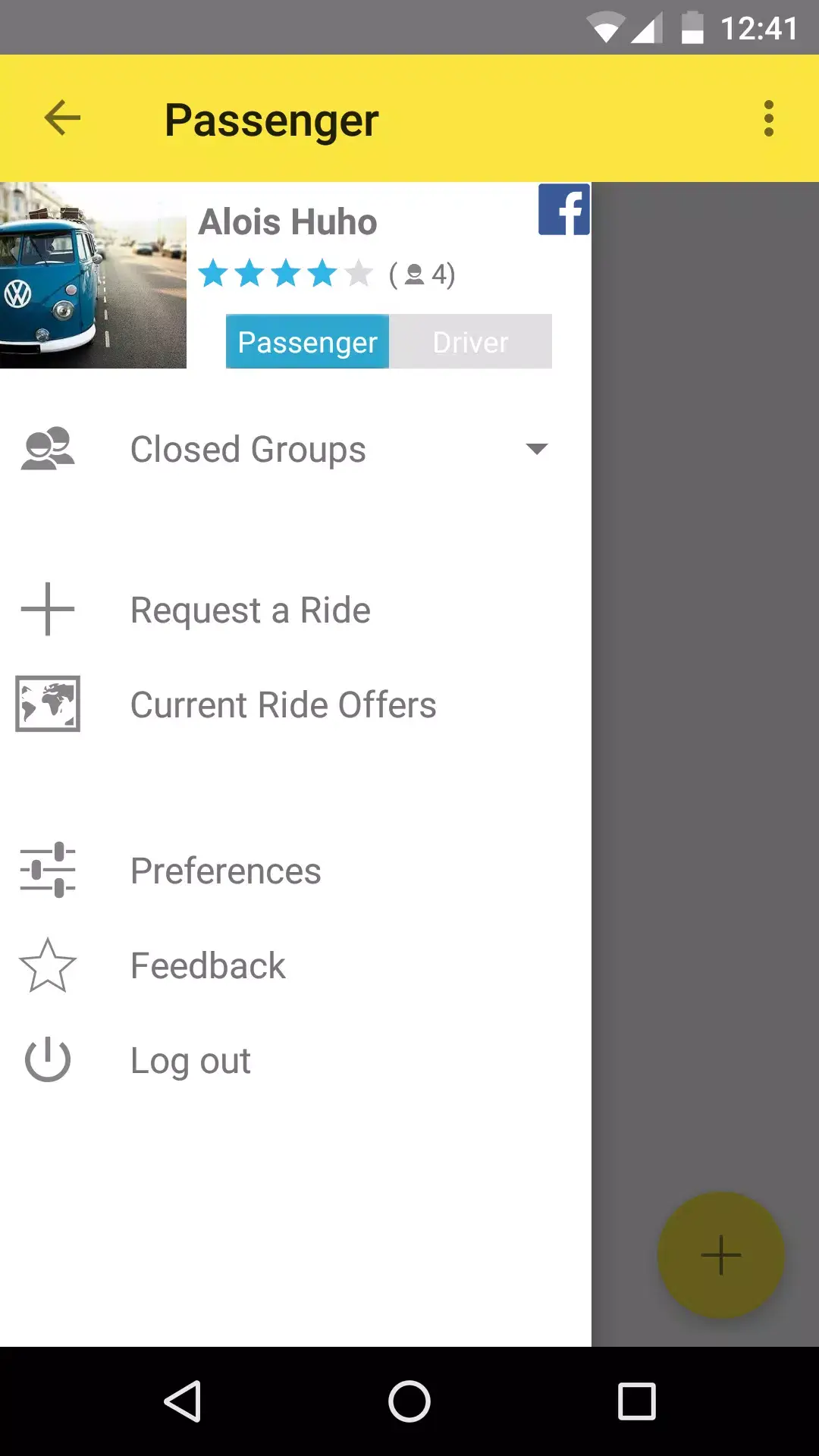This screenshot has width=819, height=1456.
Task: Select the star icon beside Feedback
Action: [48, 965]
